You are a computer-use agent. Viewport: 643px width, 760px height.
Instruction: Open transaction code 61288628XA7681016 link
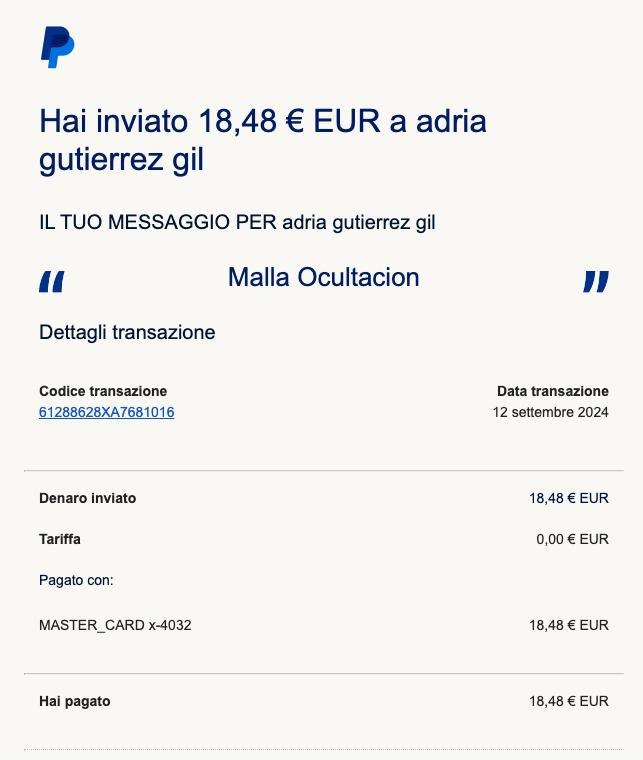click(x=106, y=412)
